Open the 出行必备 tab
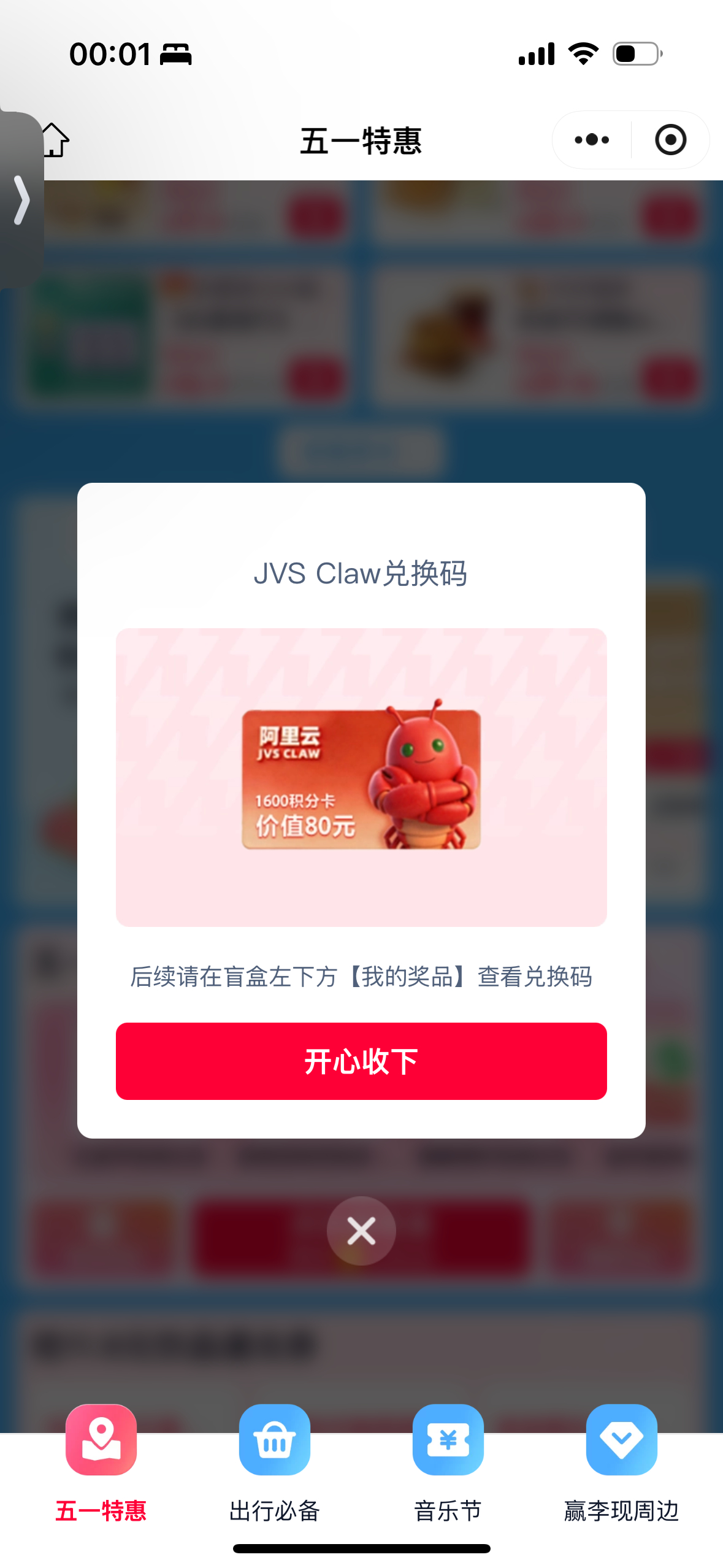723x1568 pixels. 274,1463
